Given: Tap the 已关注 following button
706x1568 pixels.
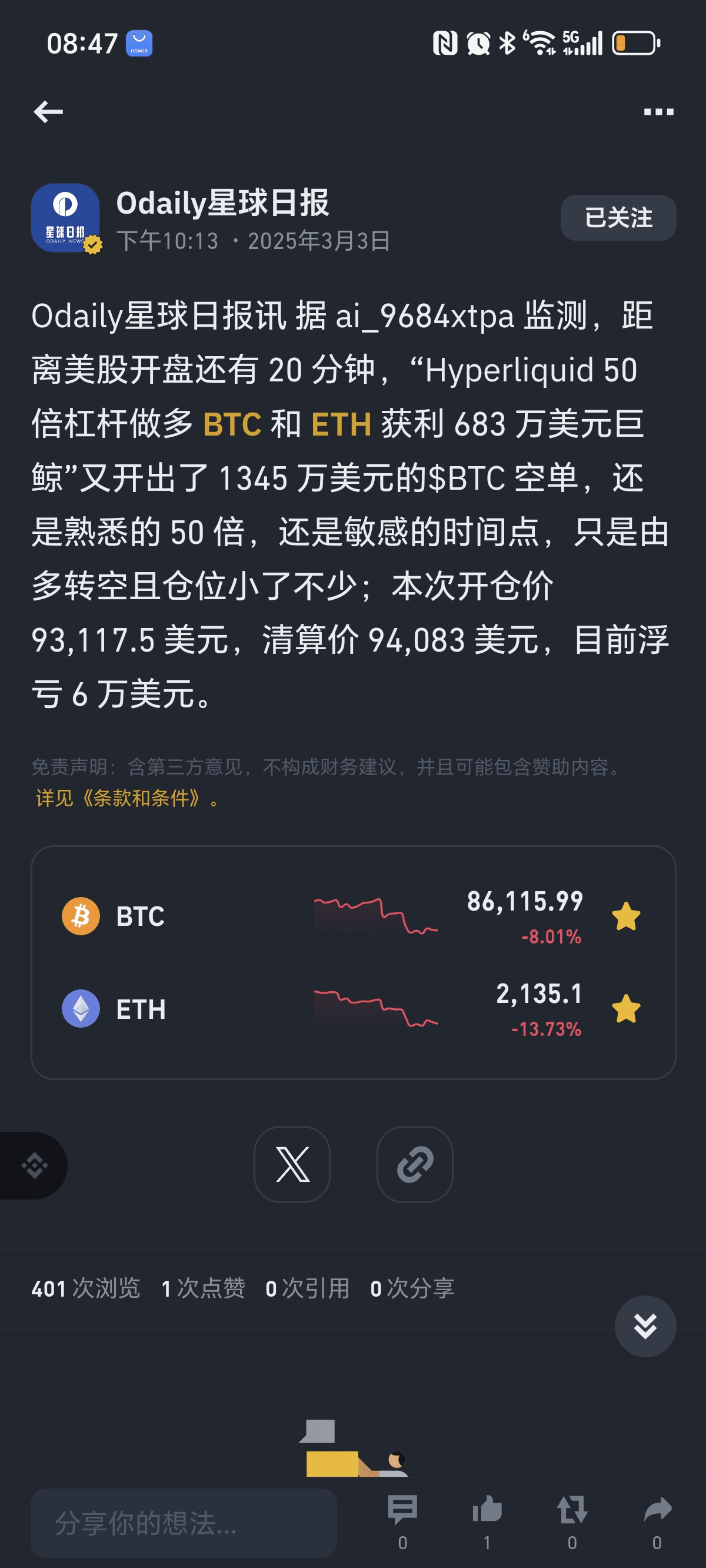Looking at the screenshot, I should tap(618, 218).
